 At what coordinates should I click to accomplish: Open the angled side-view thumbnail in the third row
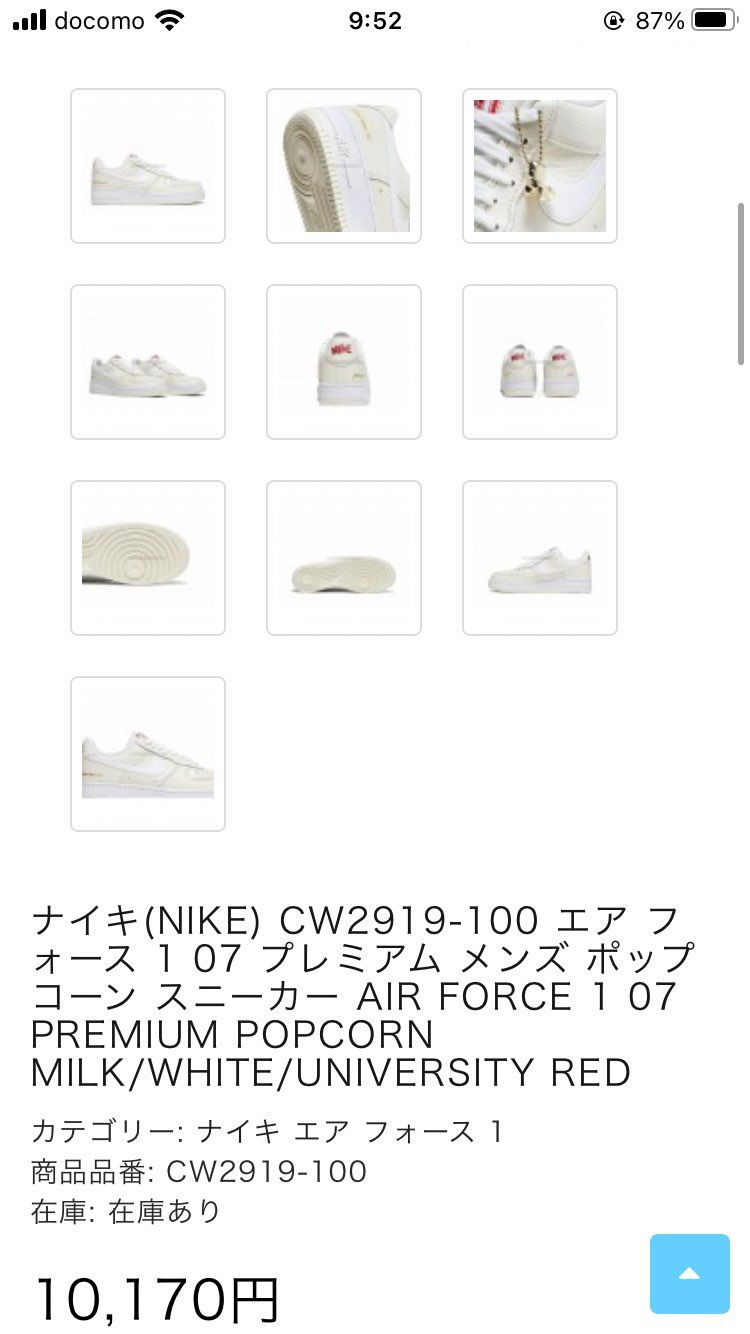(540, 558)
